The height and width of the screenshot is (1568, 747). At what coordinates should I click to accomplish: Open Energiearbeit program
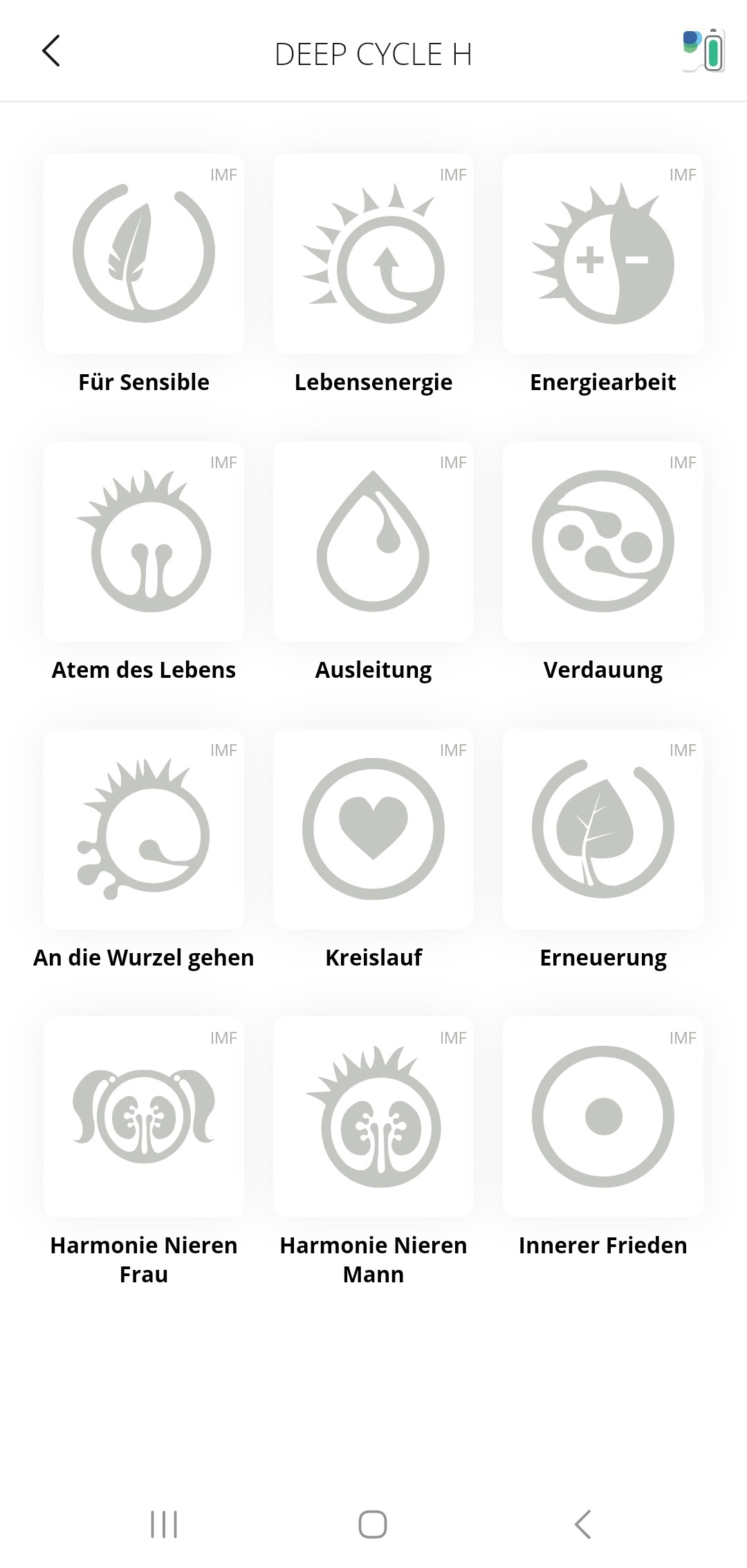(x=603, y=254)
